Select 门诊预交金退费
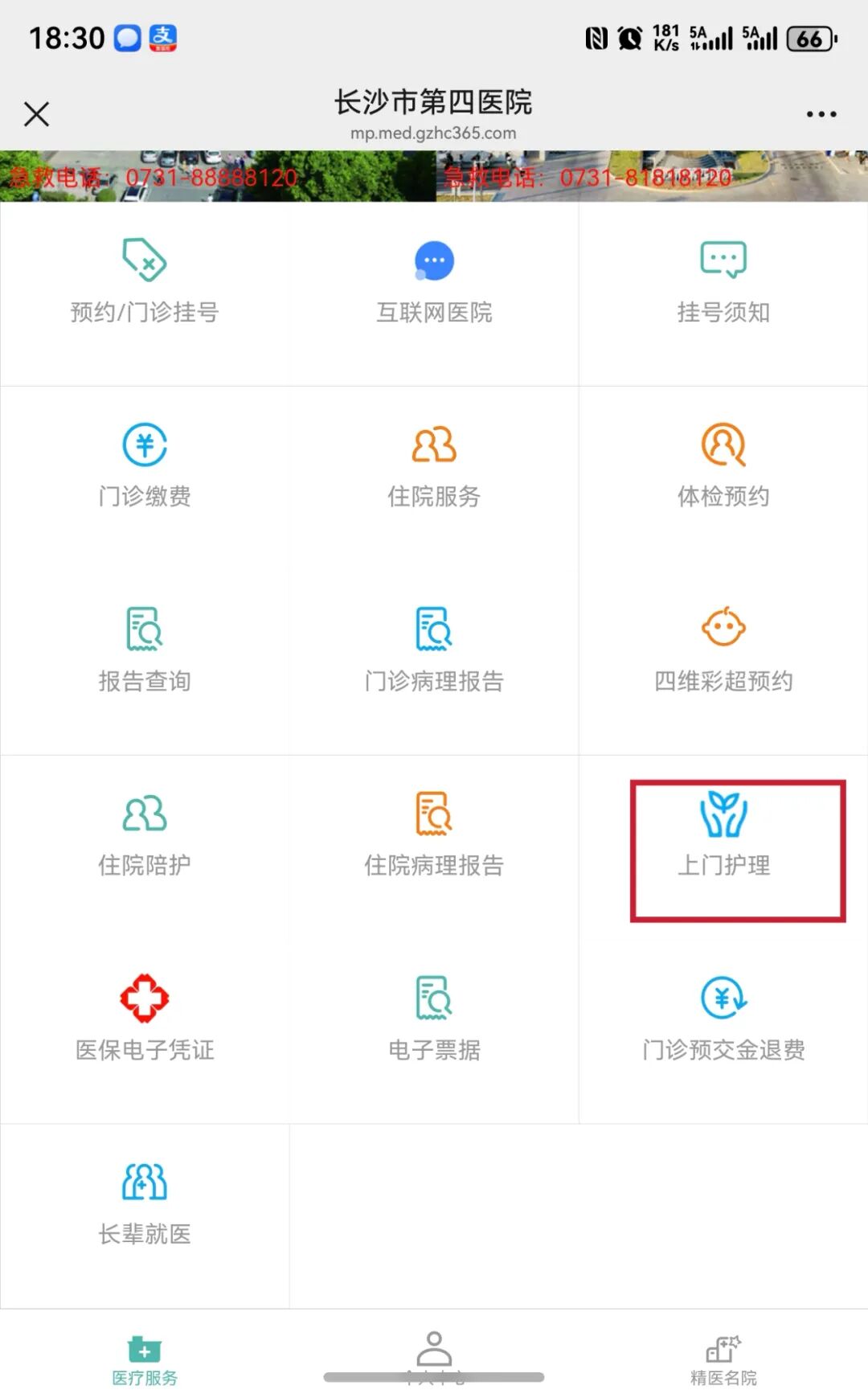The height and width of the screenshot is (1394, 868). (723, 1019)
